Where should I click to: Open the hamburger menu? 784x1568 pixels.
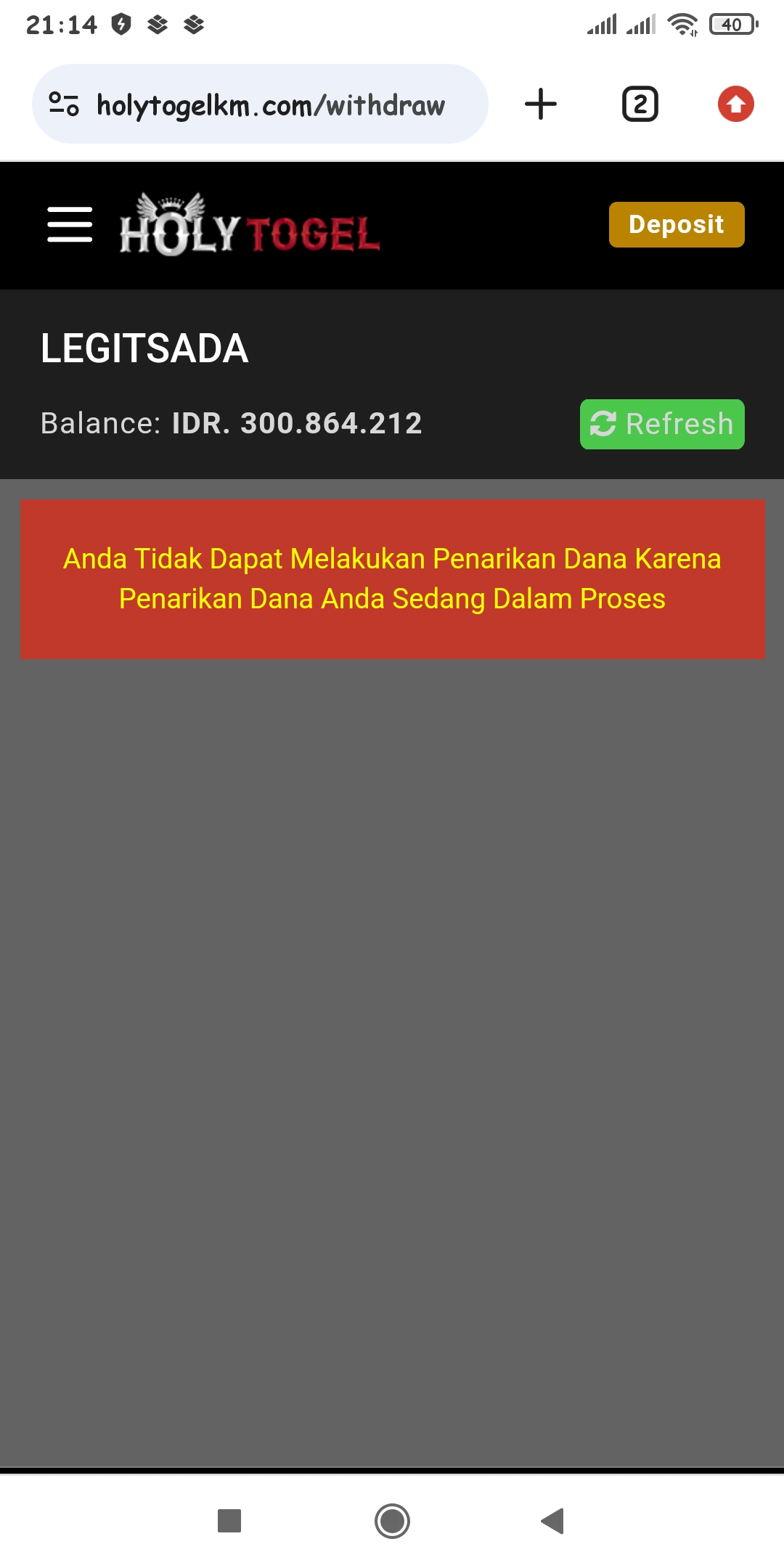(x=70, y=224)
